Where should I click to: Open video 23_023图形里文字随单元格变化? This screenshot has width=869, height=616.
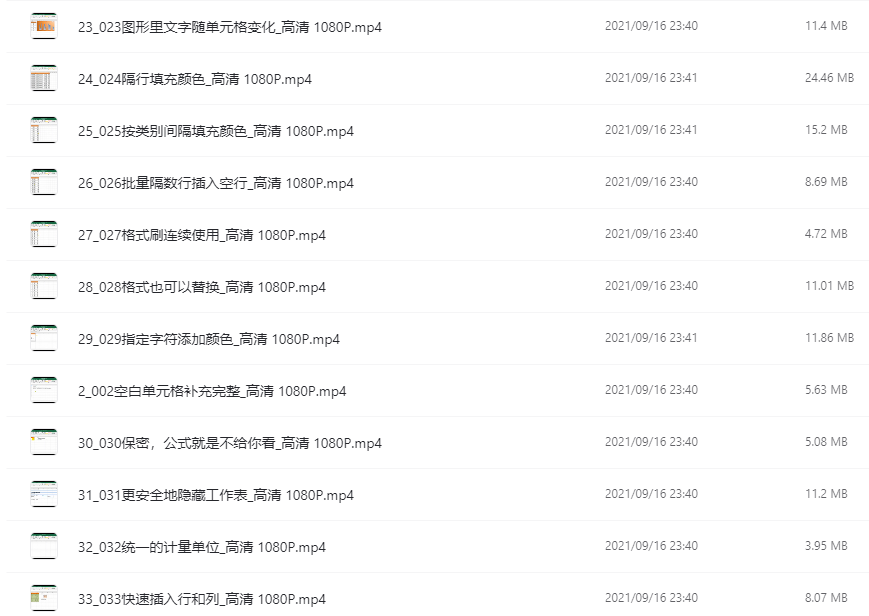(x=229, y=27)
